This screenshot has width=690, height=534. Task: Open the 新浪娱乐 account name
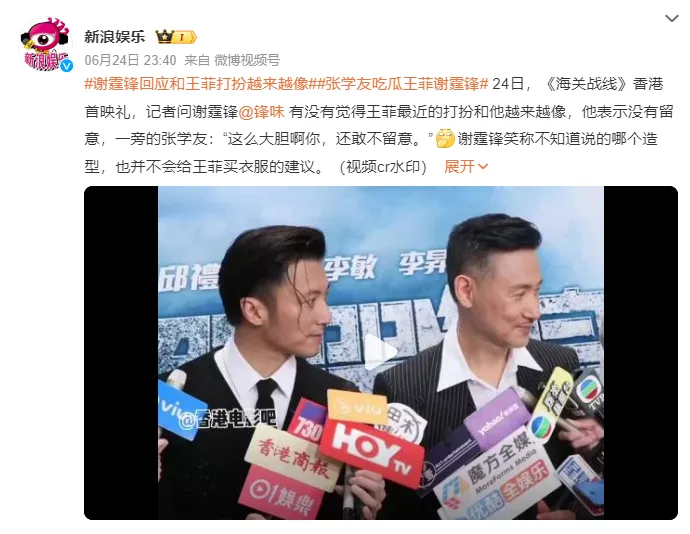coord(114,36)
